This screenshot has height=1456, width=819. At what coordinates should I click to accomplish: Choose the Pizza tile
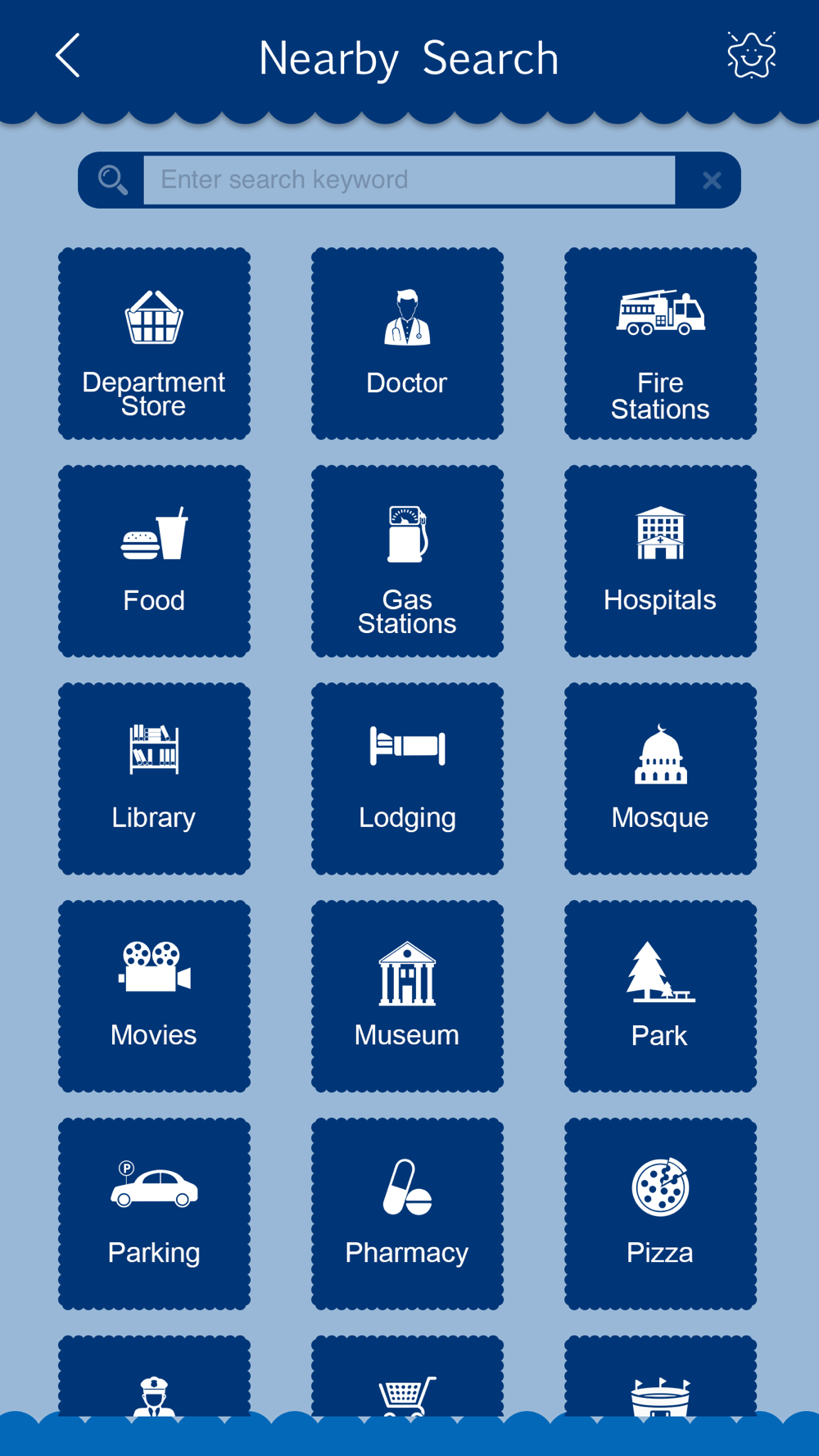coord(660,1214)
